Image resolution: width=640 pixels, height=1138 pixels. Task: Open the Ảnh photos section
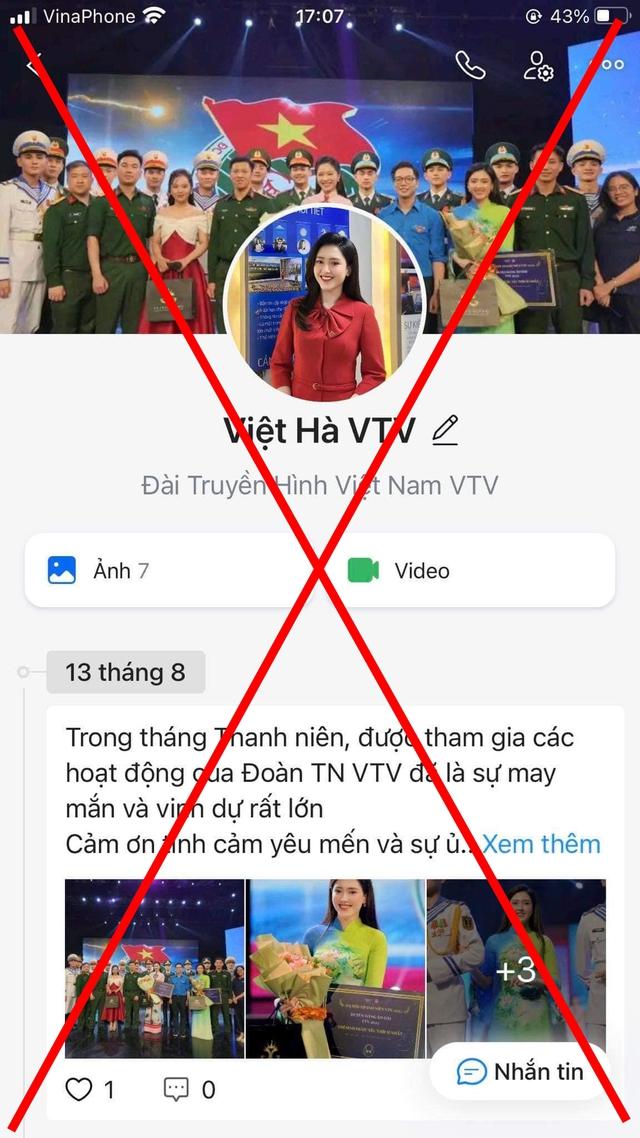(98, 571)
